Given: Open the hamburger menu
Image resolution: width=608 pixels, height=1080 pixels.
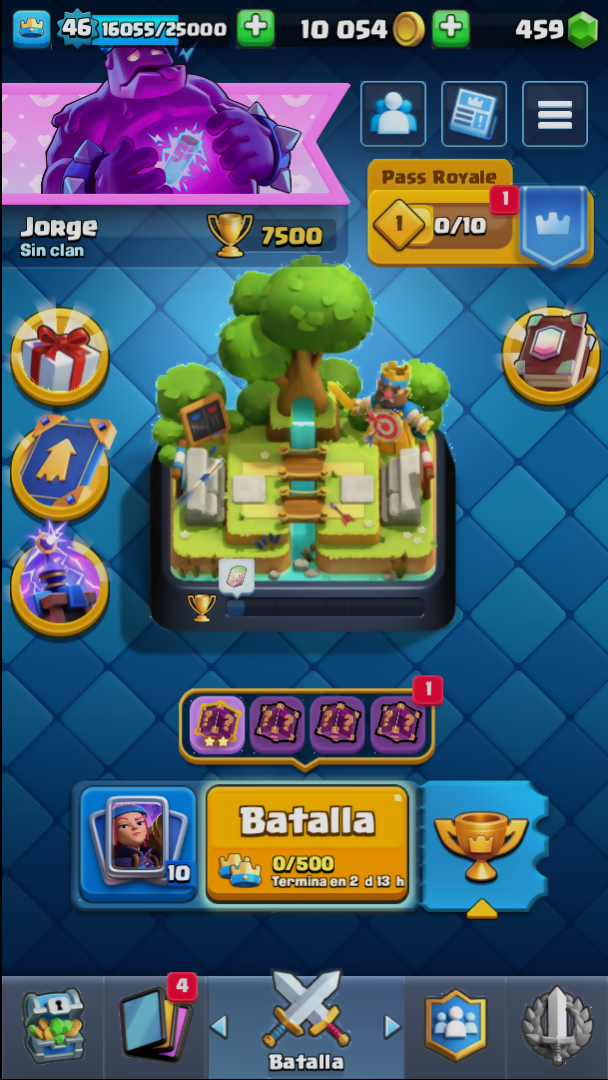Looking at the screenshot, I should point(554,114).
